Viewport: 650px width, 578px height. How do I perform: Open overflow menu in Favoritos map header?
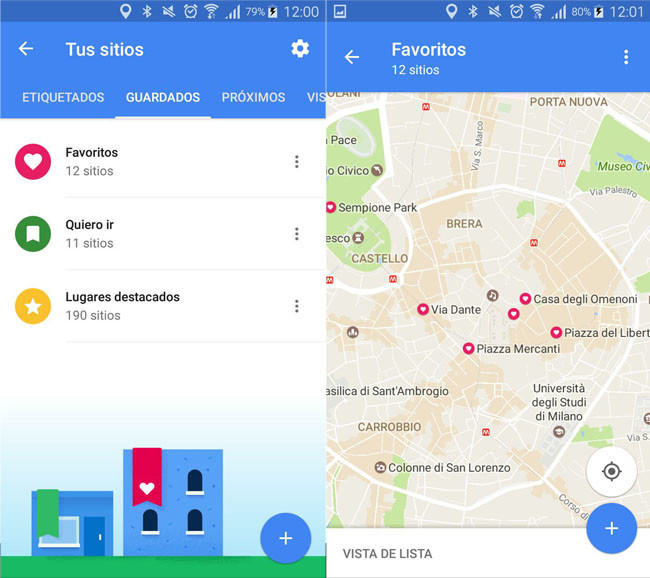626,57
